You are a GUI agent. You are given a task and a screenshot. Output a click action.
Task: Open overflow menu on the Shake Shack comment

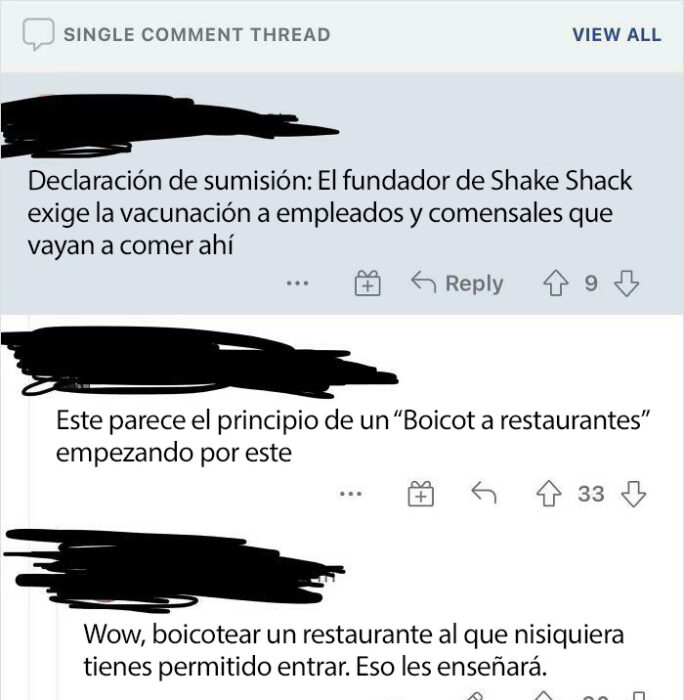(297, 284)
